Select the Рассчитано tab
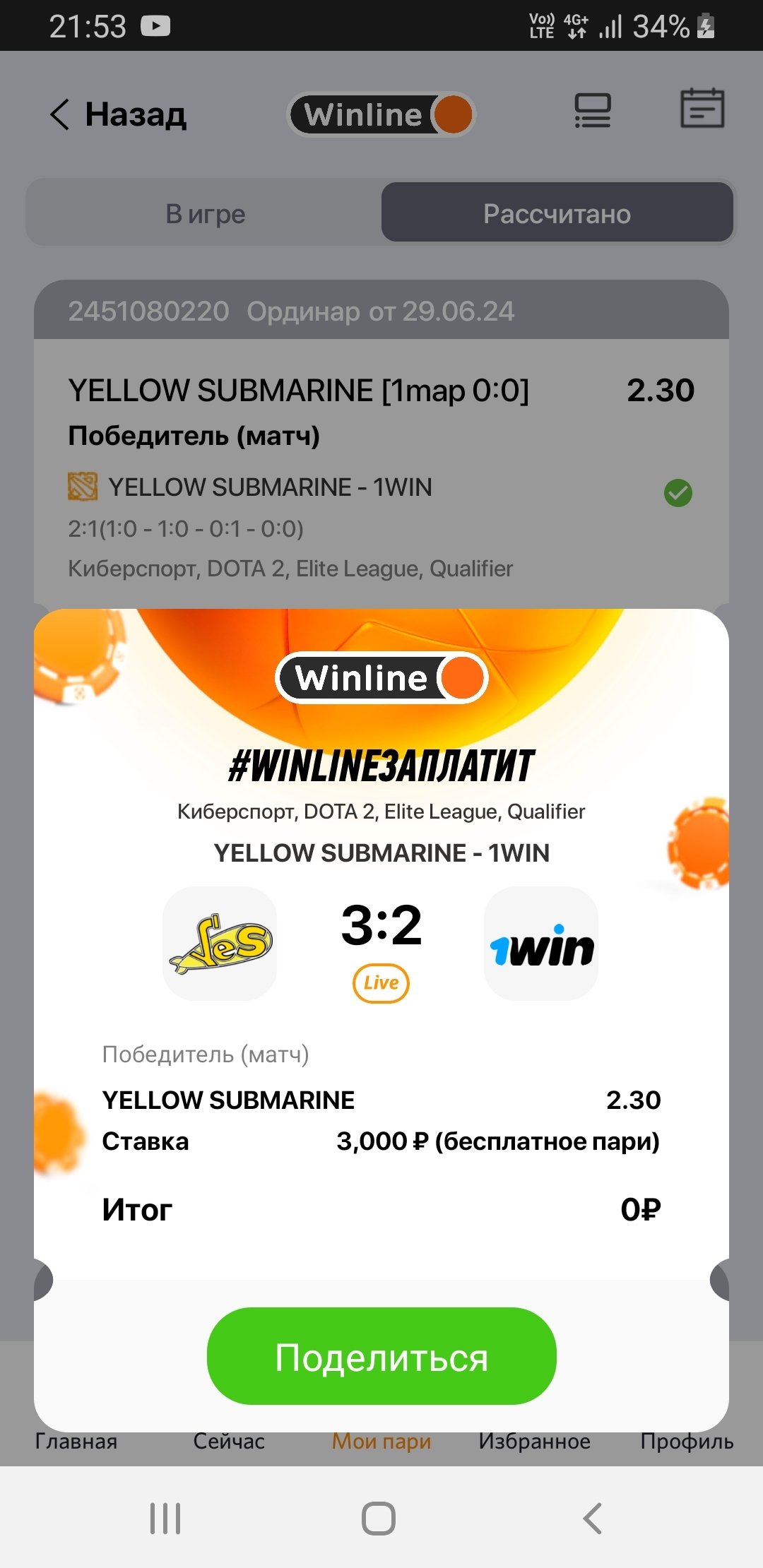The height and width of the screenshot is (1568, 763). click(x=557, y=213)
